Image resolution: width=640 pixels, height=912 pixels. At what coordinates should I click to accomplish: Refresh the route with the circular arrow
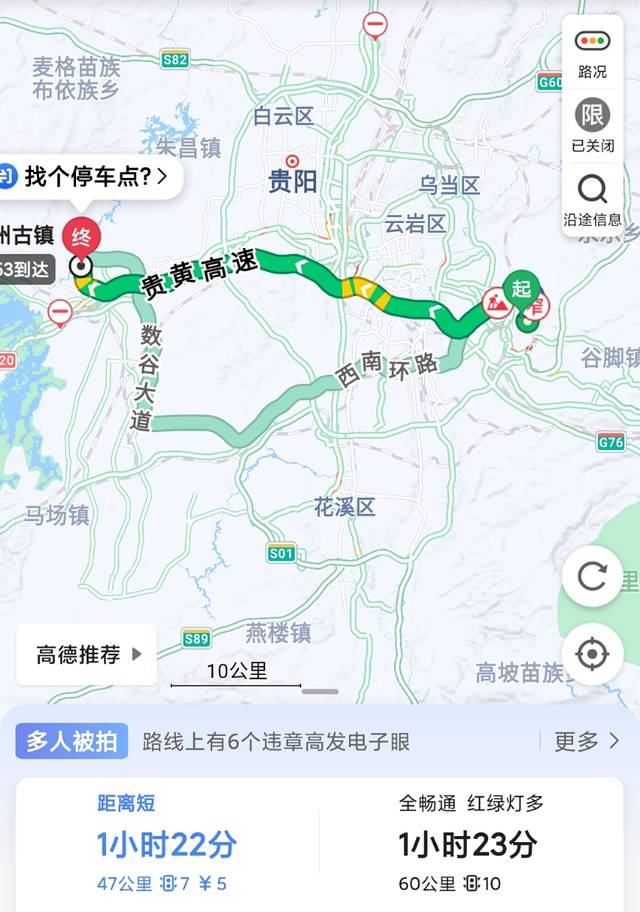click(592, 577)
